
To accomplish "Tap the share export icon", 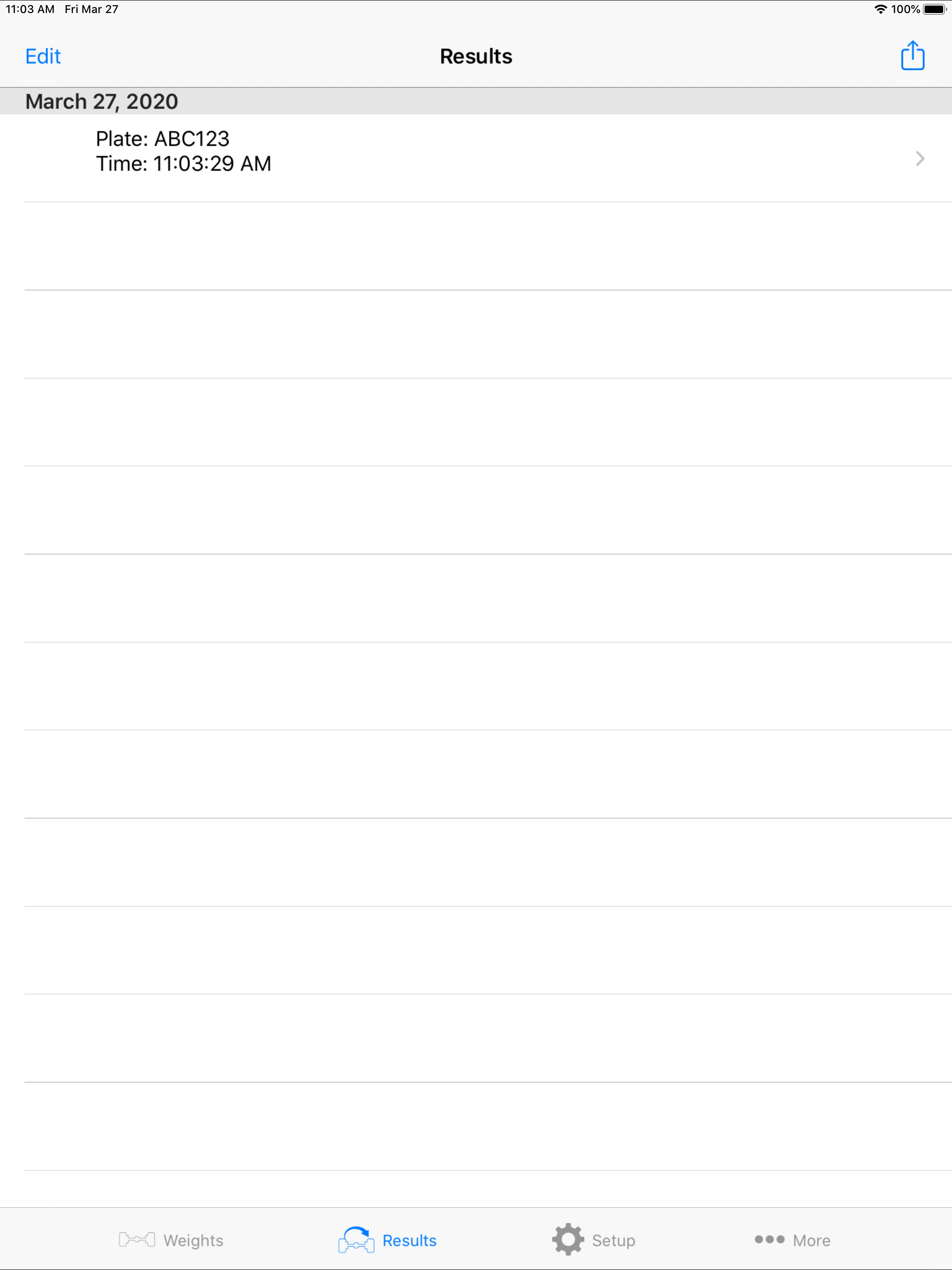I will 912,55.
